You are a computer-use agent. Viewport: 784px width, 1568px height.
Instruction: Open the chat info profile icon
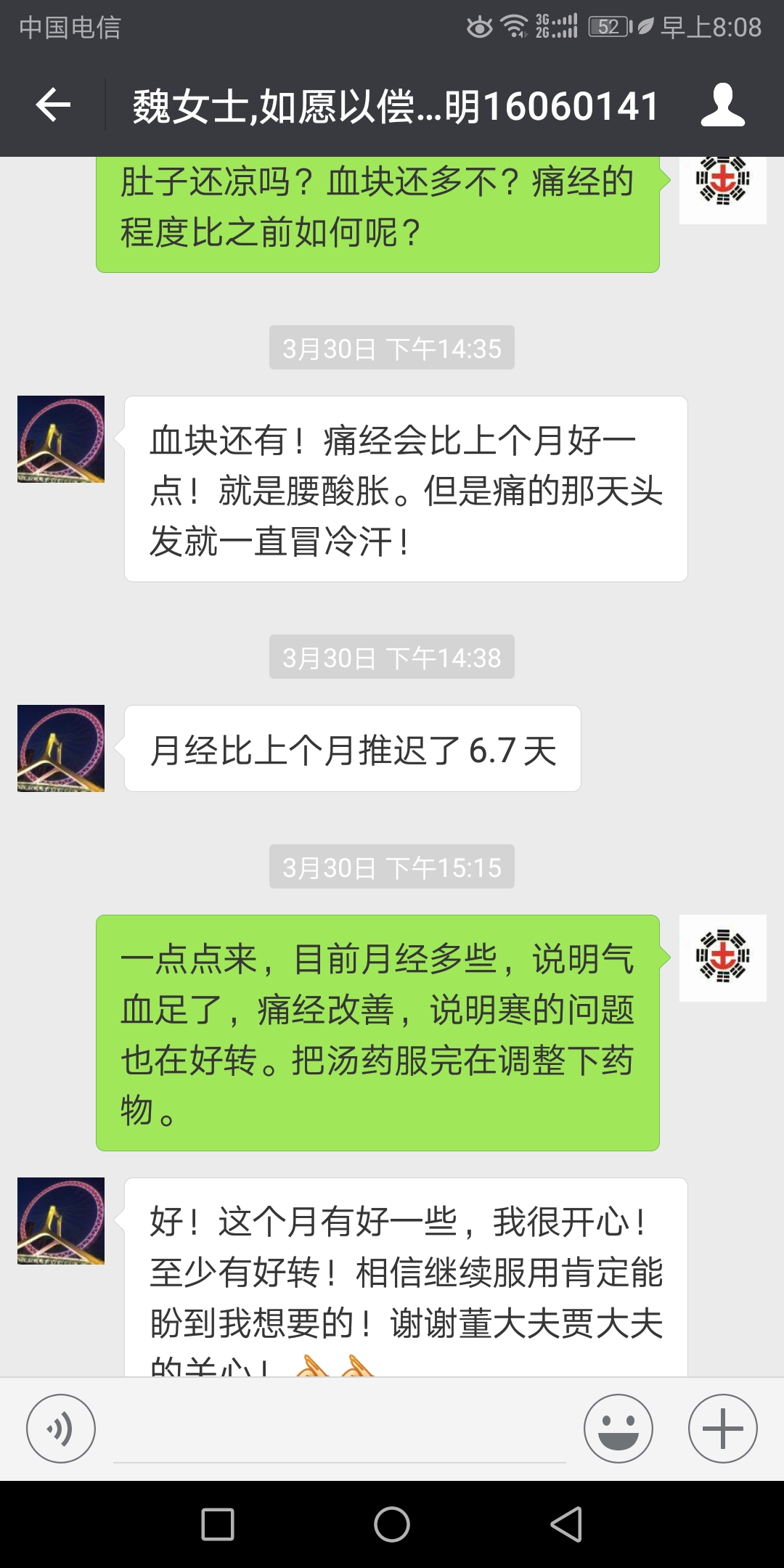[722, 105]
